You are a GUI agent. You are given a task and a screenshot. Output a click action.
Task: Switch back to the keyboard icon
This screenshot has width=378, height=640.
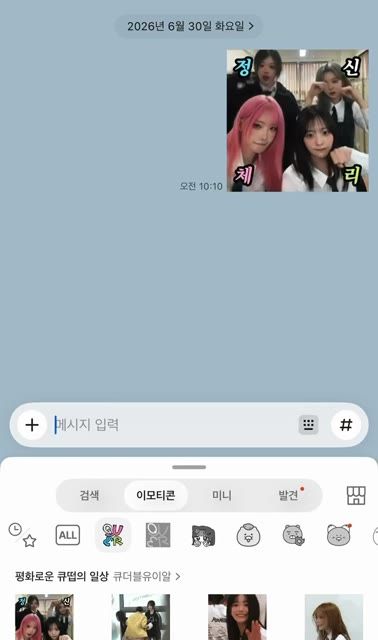309,425
